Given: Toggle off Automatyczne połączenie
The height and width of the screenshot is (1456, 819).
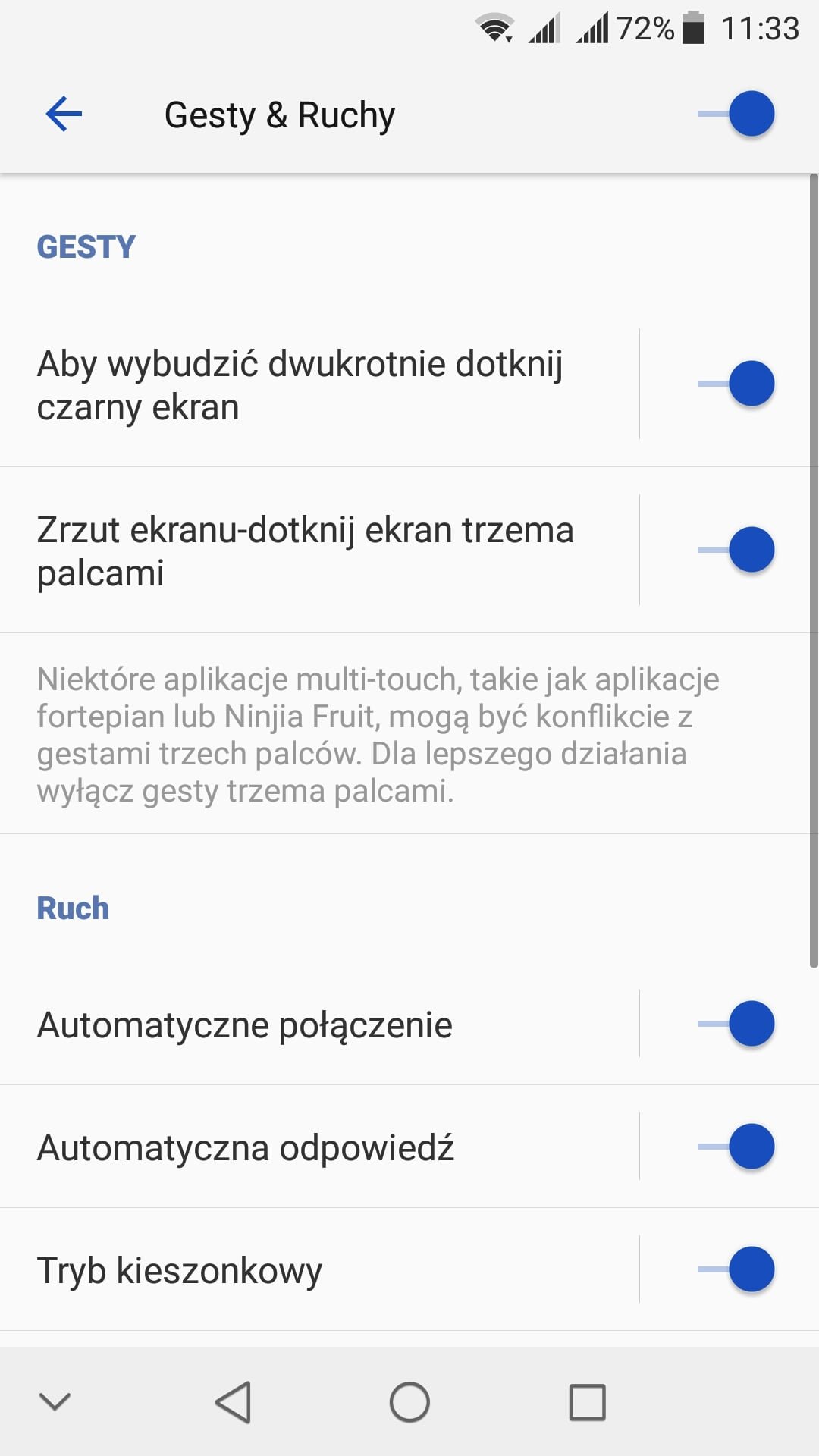Looking at the screenshot, I should (736, 1024).
